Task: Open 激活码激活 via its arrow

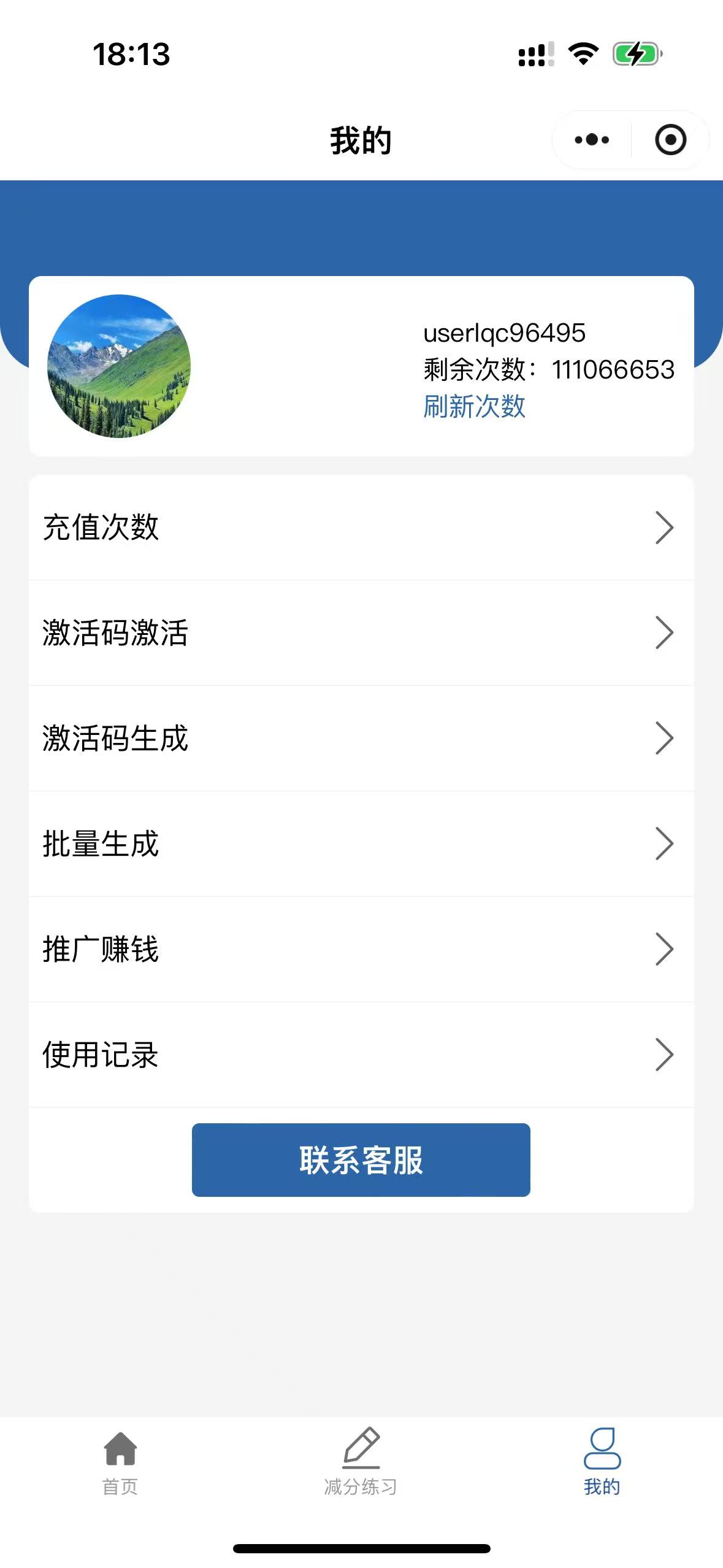Action: click(x=664, y=632)
